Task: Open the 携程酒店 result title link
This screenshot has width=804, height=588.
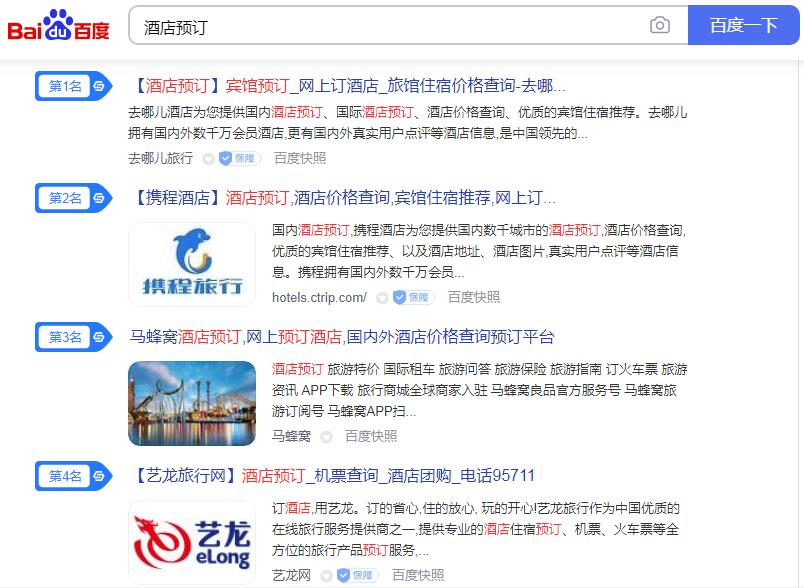Action: [x=343, y=197]
